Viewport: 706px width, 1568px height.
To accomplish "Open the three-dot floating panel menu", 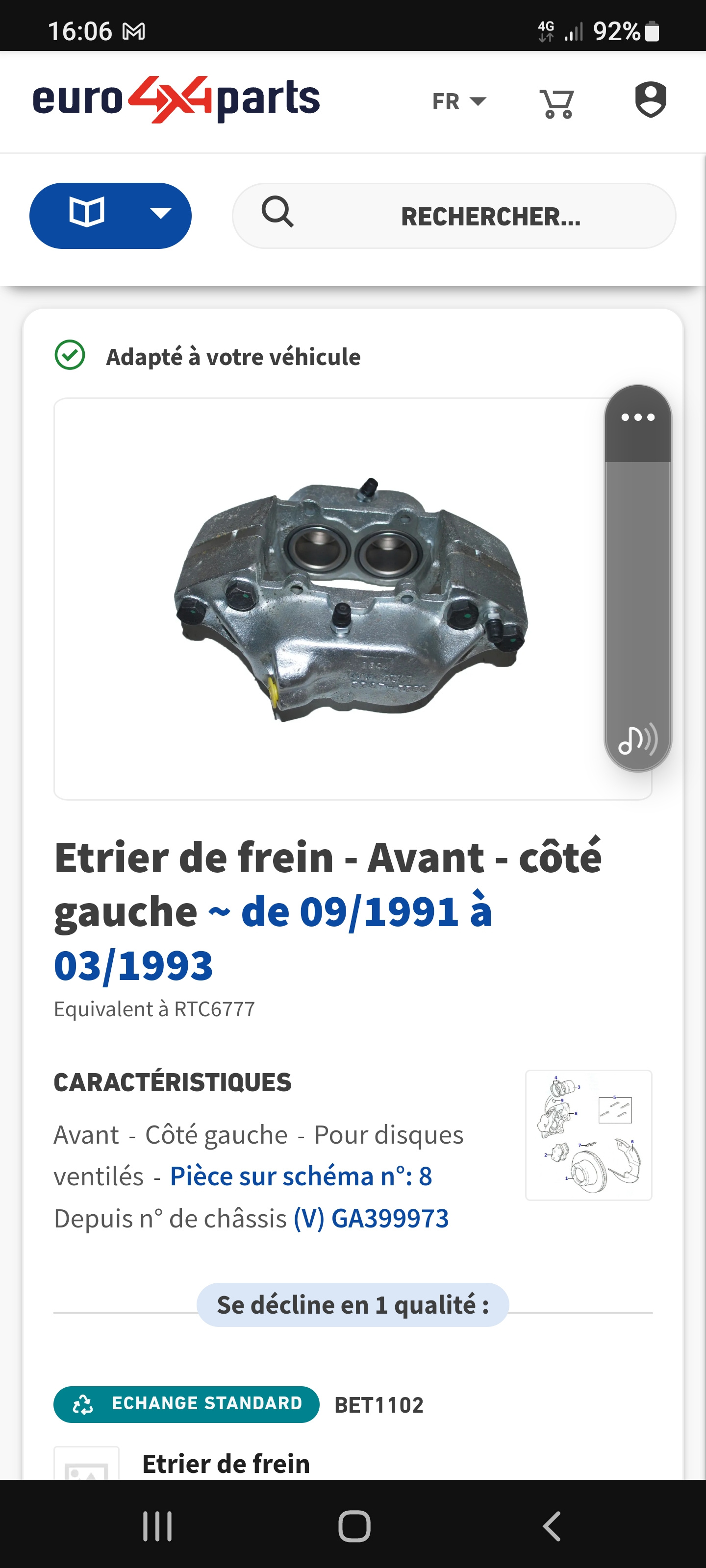I will click(637, 417).
